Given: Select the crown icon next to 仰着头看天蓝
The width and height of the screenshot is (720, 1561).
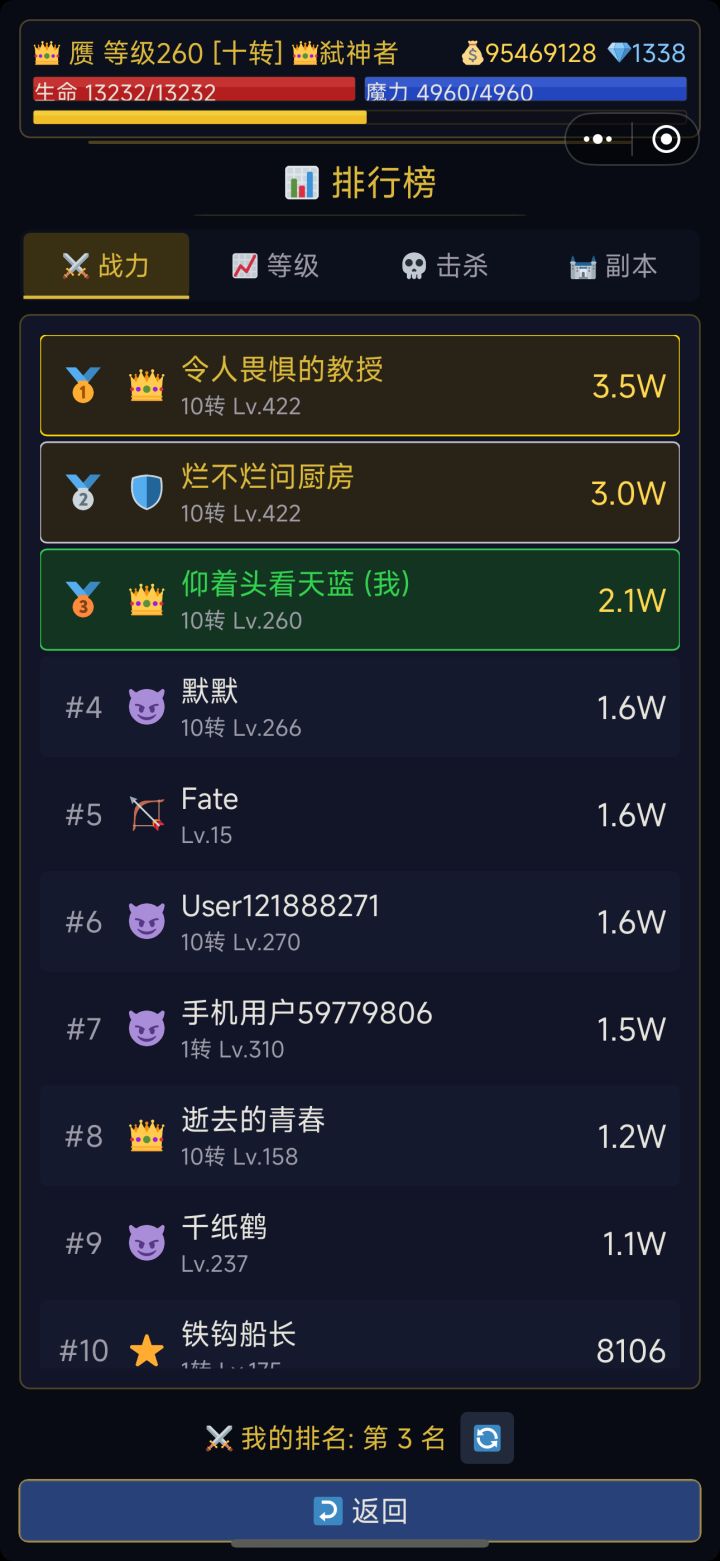Looking at the screenshot, I should pos(146,598).
